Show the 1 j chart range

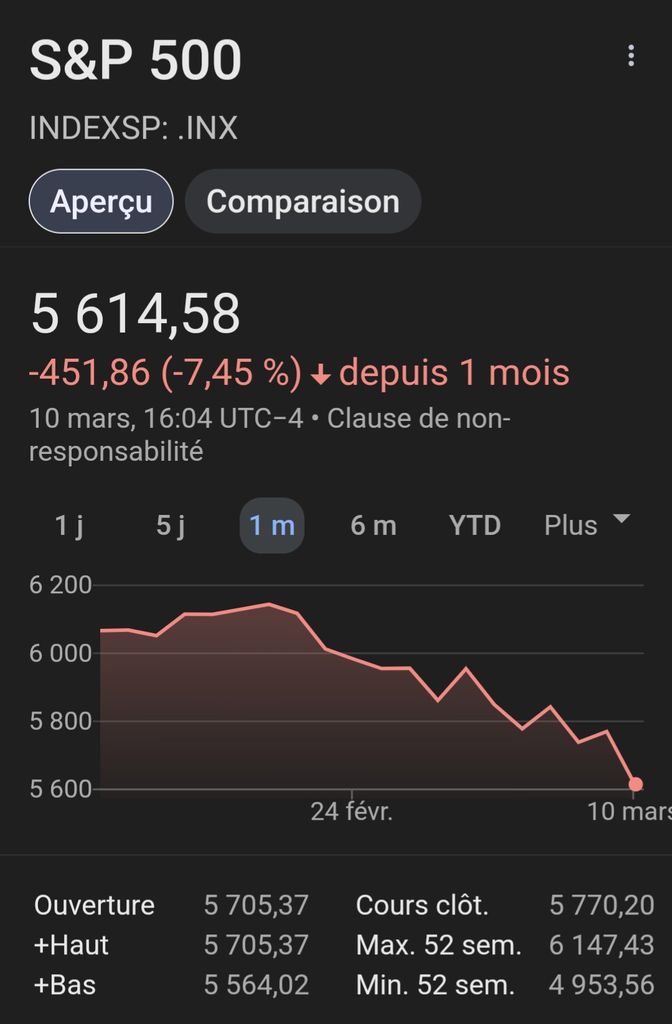pos(69,526)
